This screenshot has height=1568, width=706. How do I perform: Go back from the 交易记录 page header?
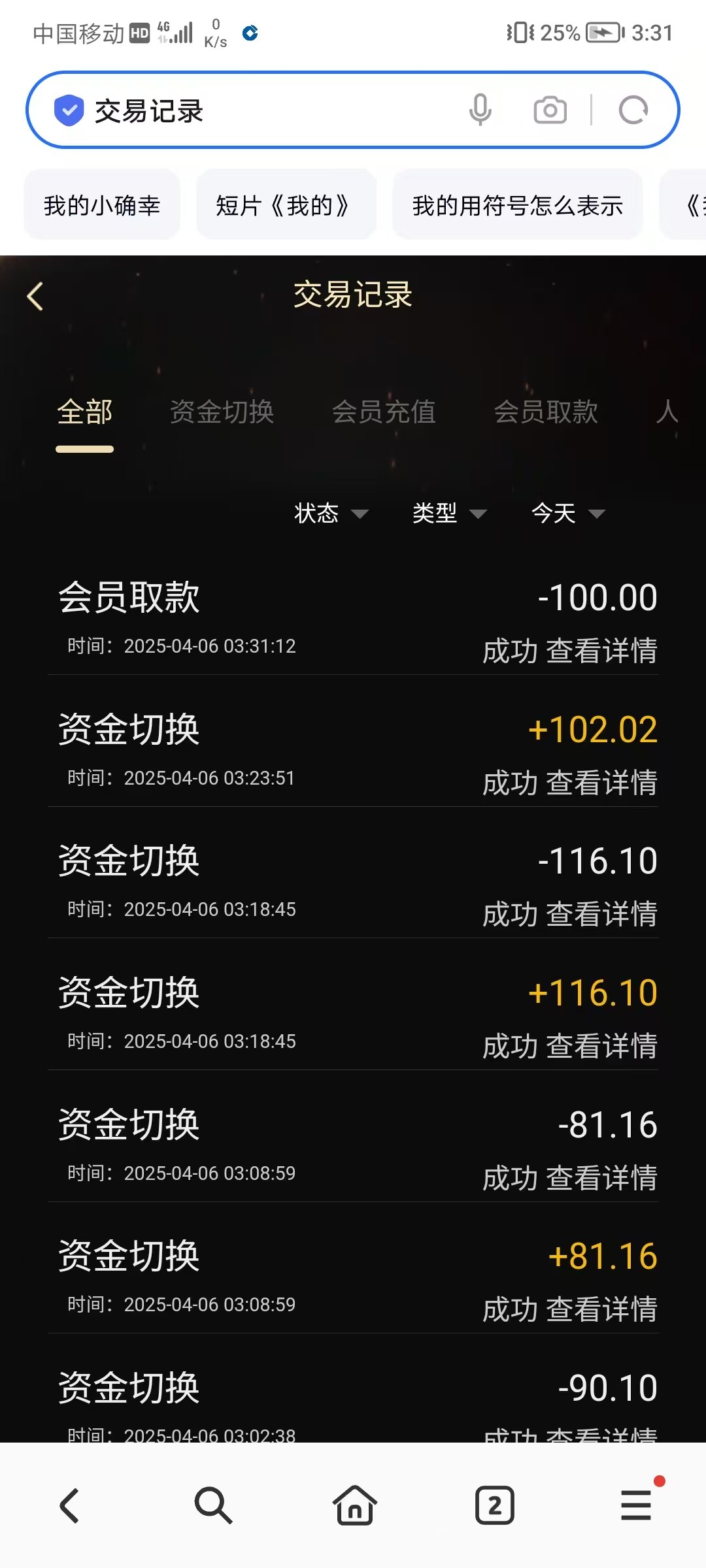click(x=36, y=296)
